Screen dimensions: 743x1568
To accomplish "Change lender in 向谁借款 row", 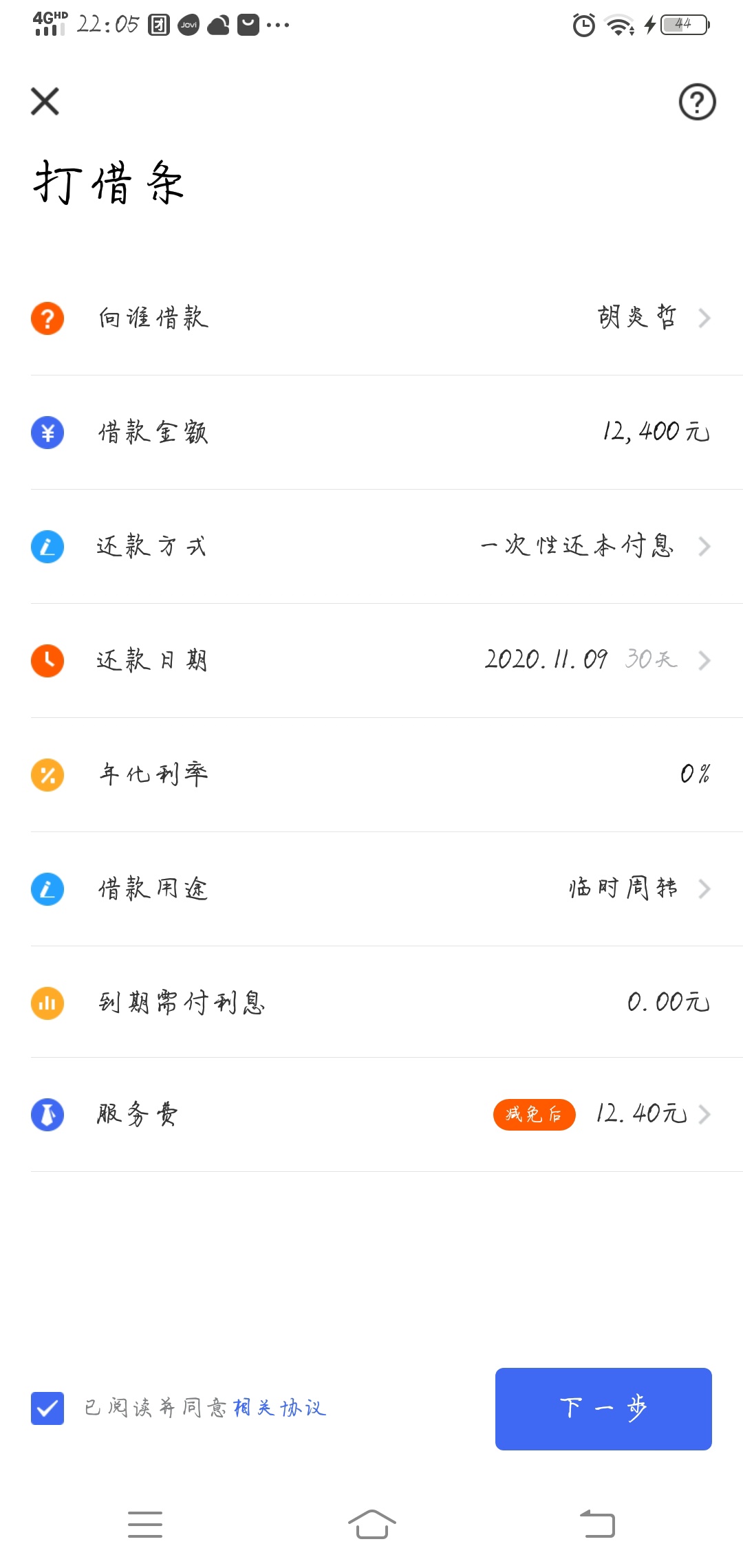I will point(371,318).
